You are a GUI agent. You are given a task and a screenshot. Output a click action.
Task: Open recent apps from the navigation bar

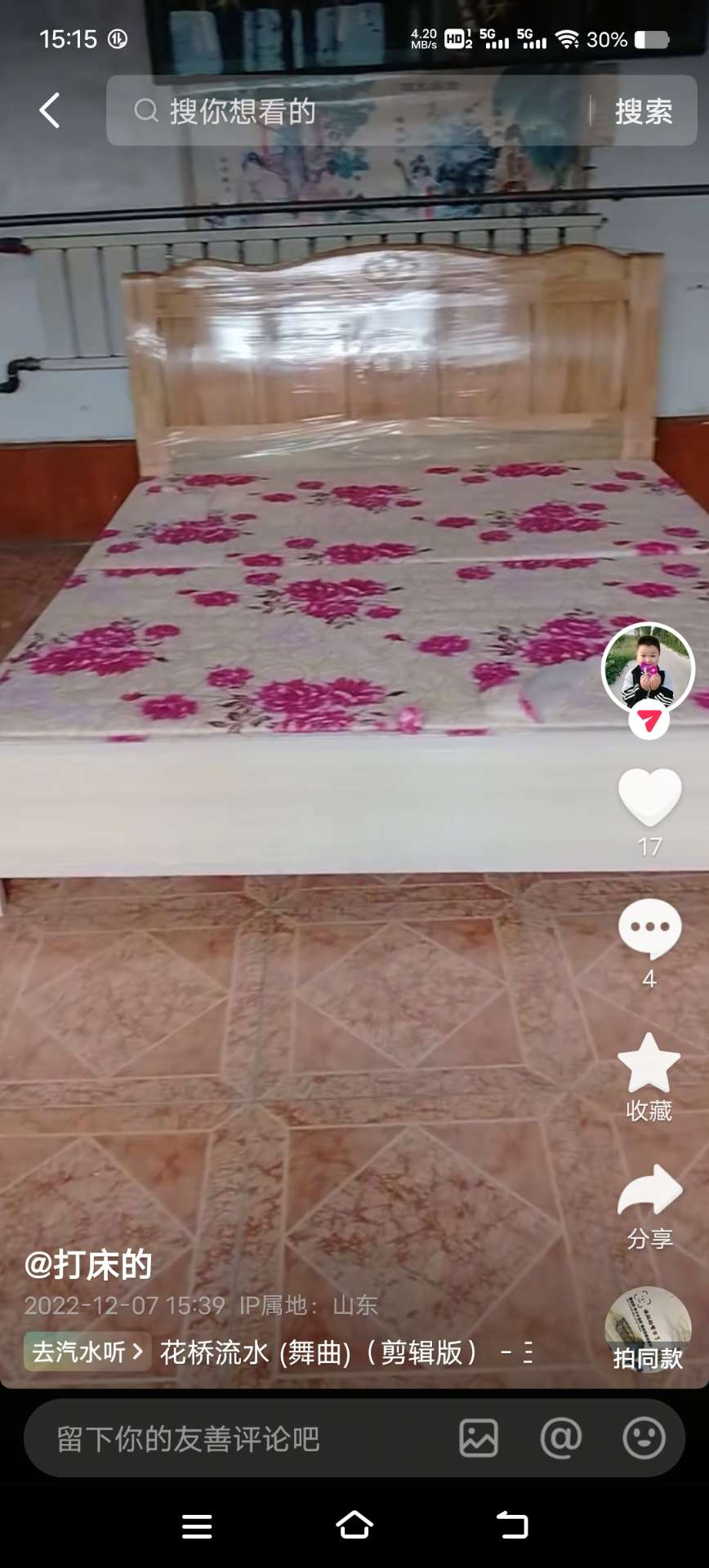pos(197,1525)
